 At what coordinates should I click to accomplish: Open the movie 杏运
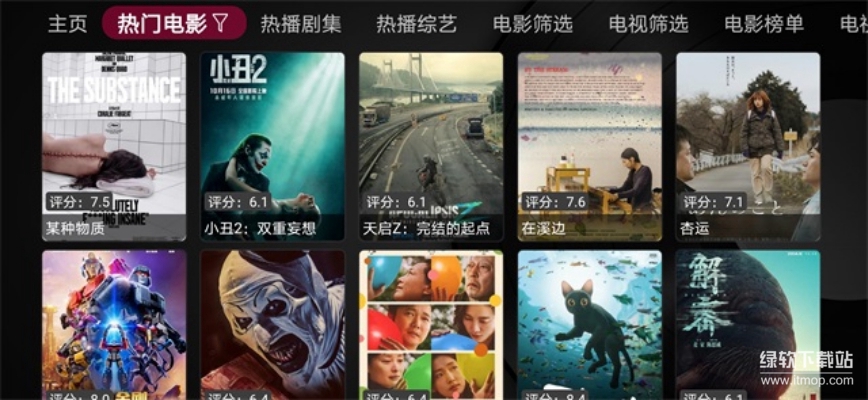[x=747, y=145]
